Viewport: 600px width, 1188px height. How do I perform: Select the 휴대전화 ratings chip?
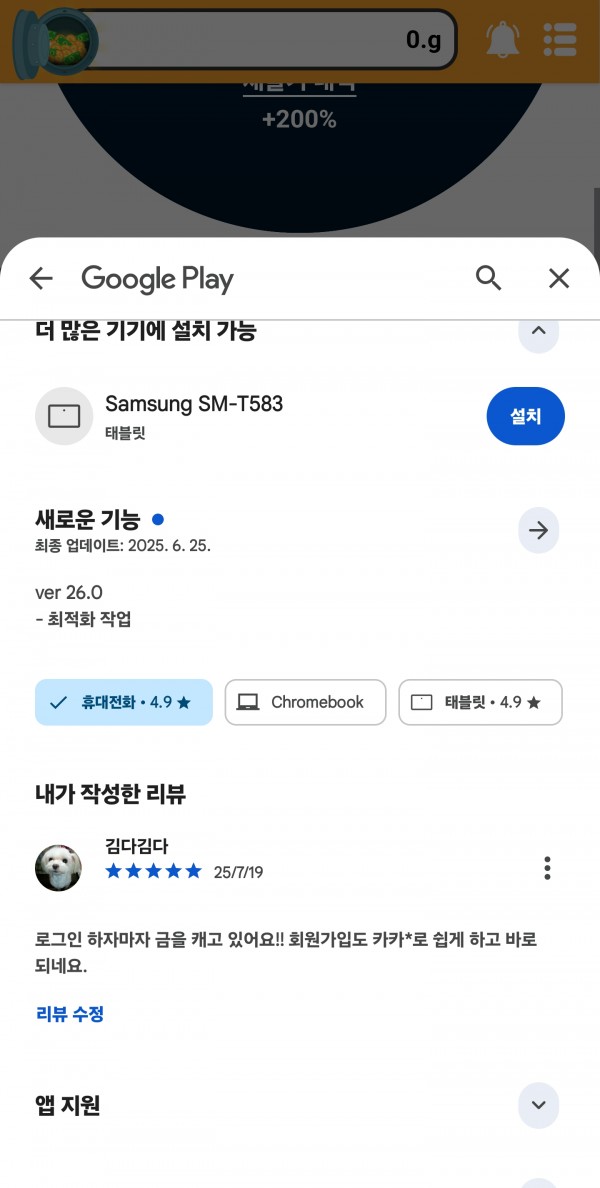tap(124, 702)
